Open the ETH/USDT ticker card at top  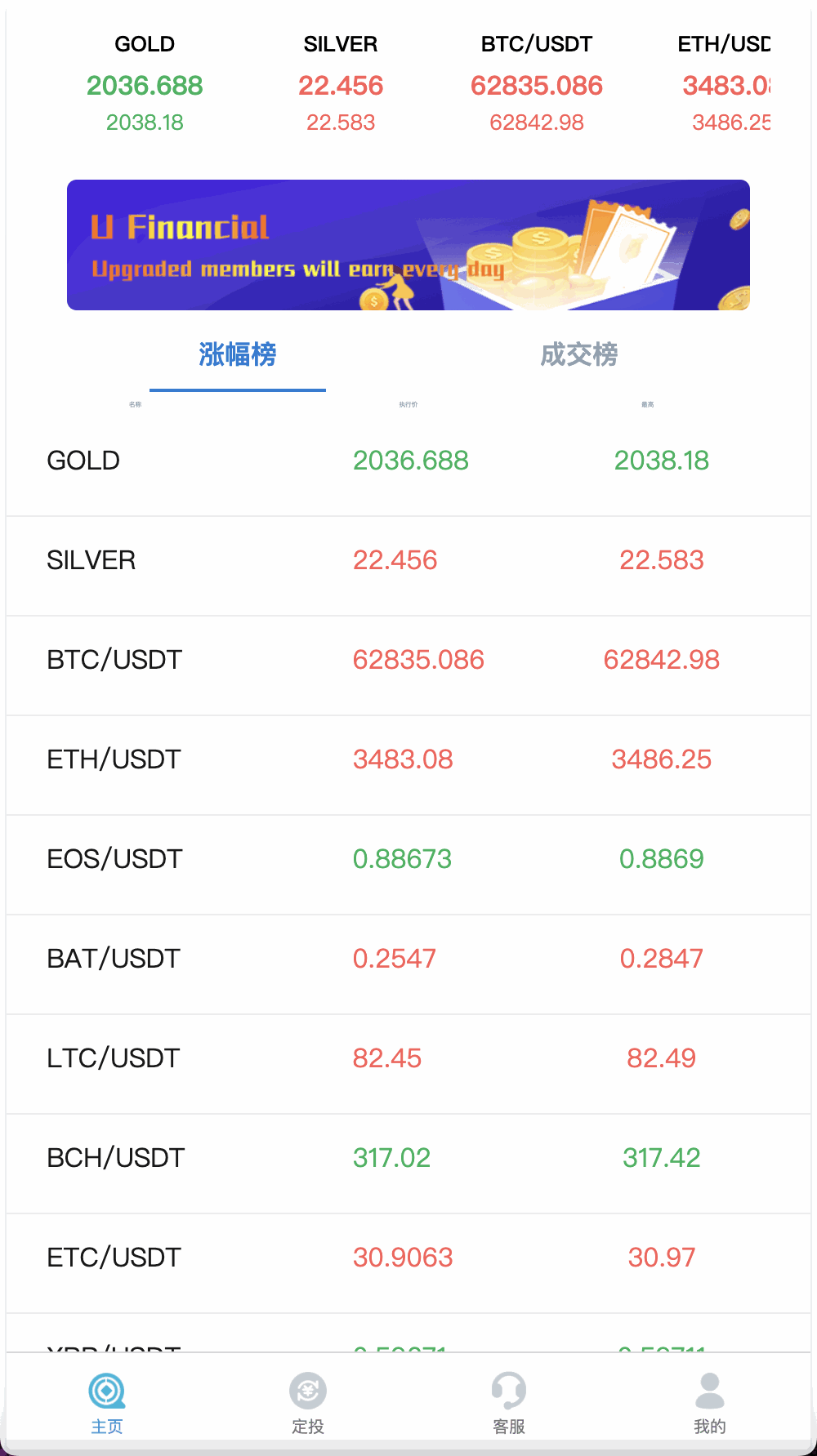pos(727,84)
